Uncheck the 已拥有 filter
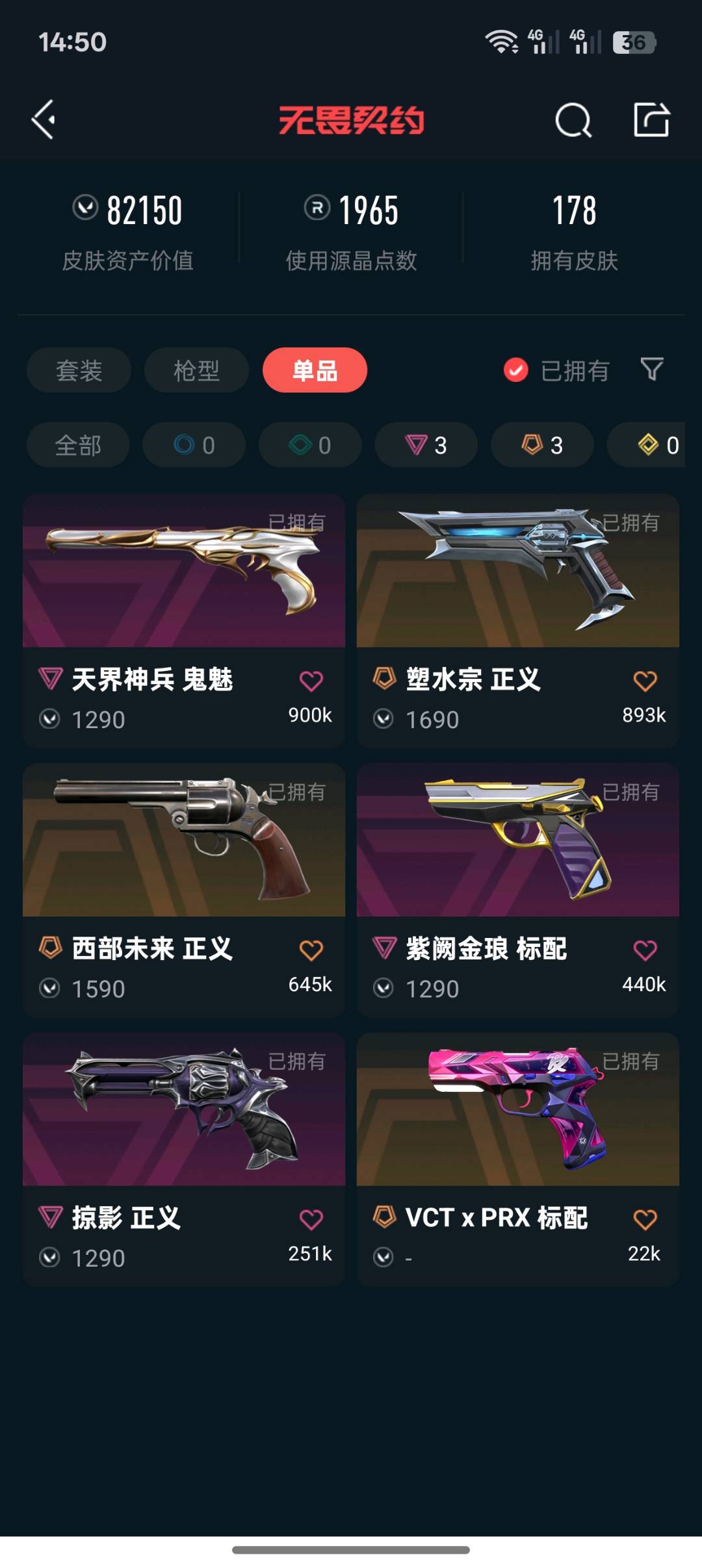This screenshot has width=702, height=1568. (556, 370)
